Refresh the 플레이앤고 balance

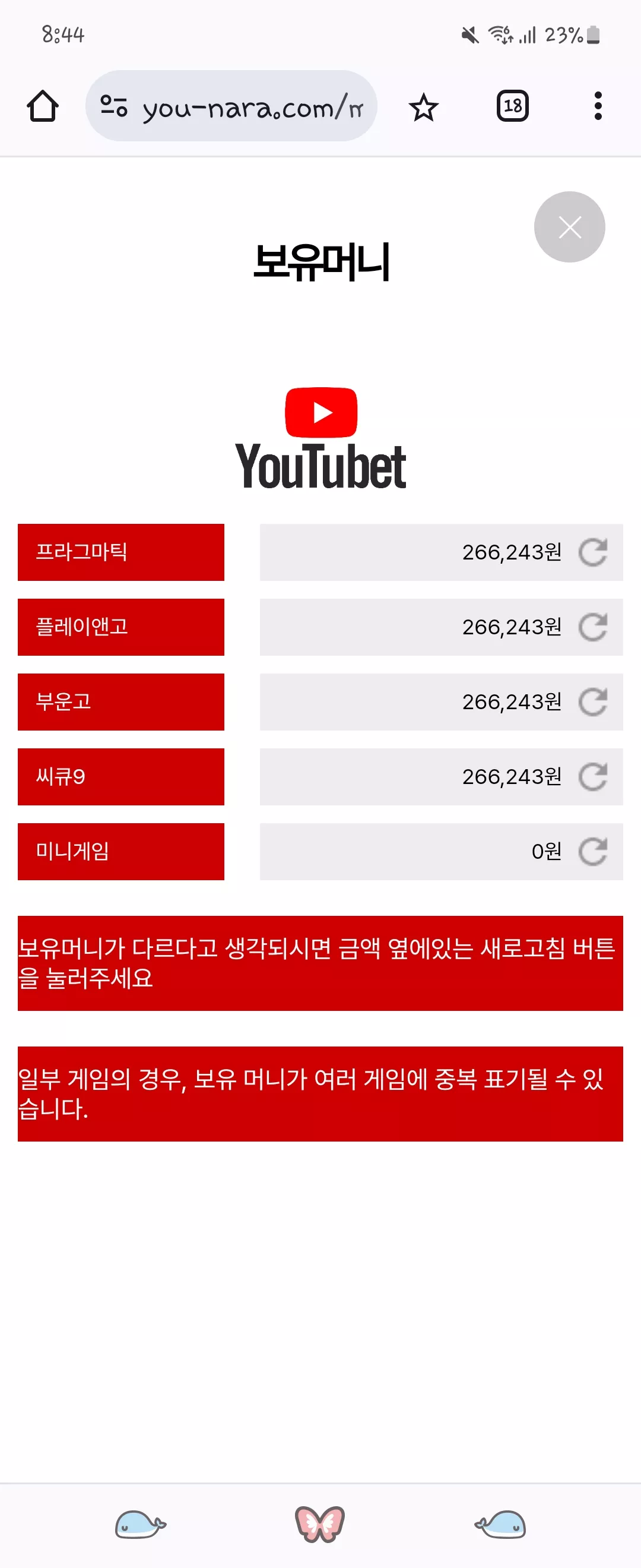click(592, 627)
